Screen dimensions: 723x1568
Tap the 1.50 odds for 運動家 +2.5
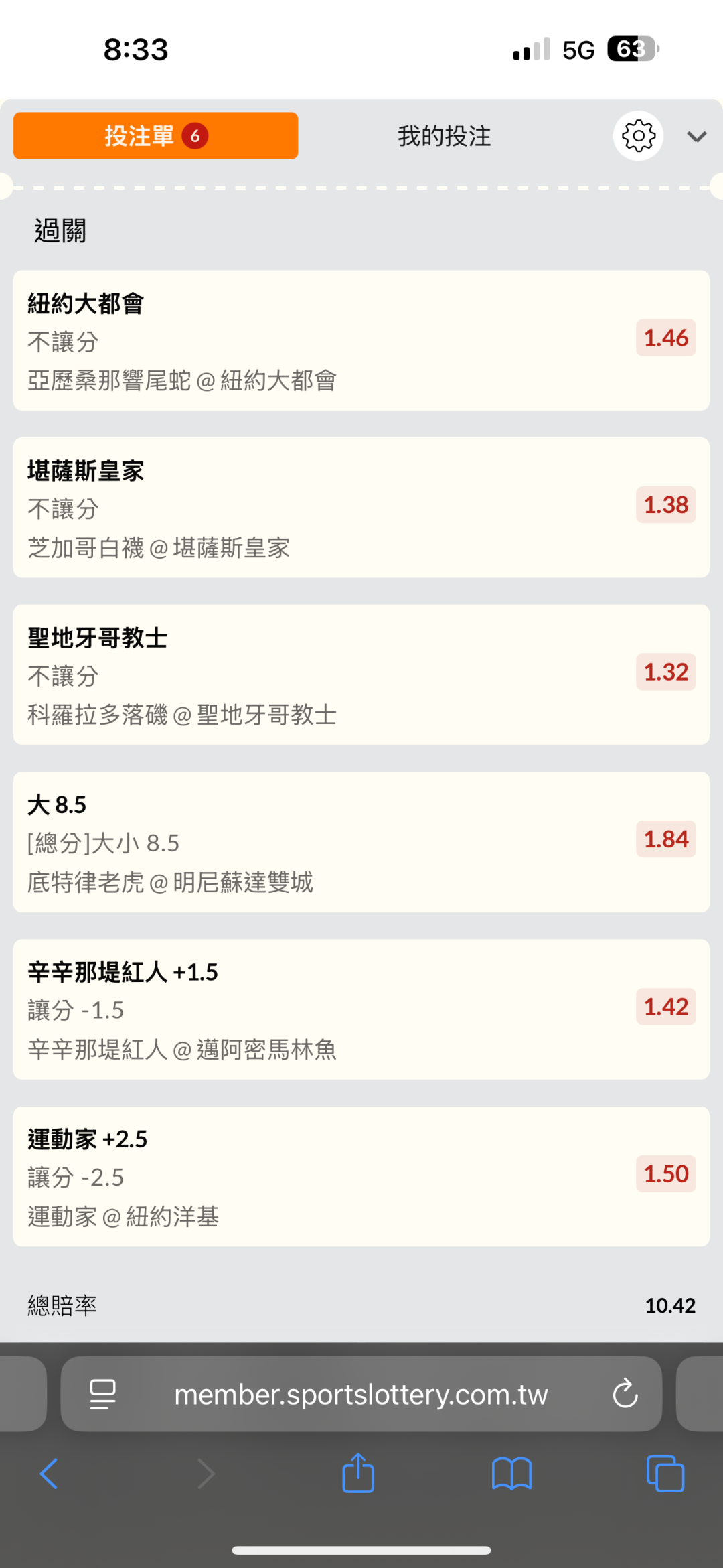coord(665,1173)
